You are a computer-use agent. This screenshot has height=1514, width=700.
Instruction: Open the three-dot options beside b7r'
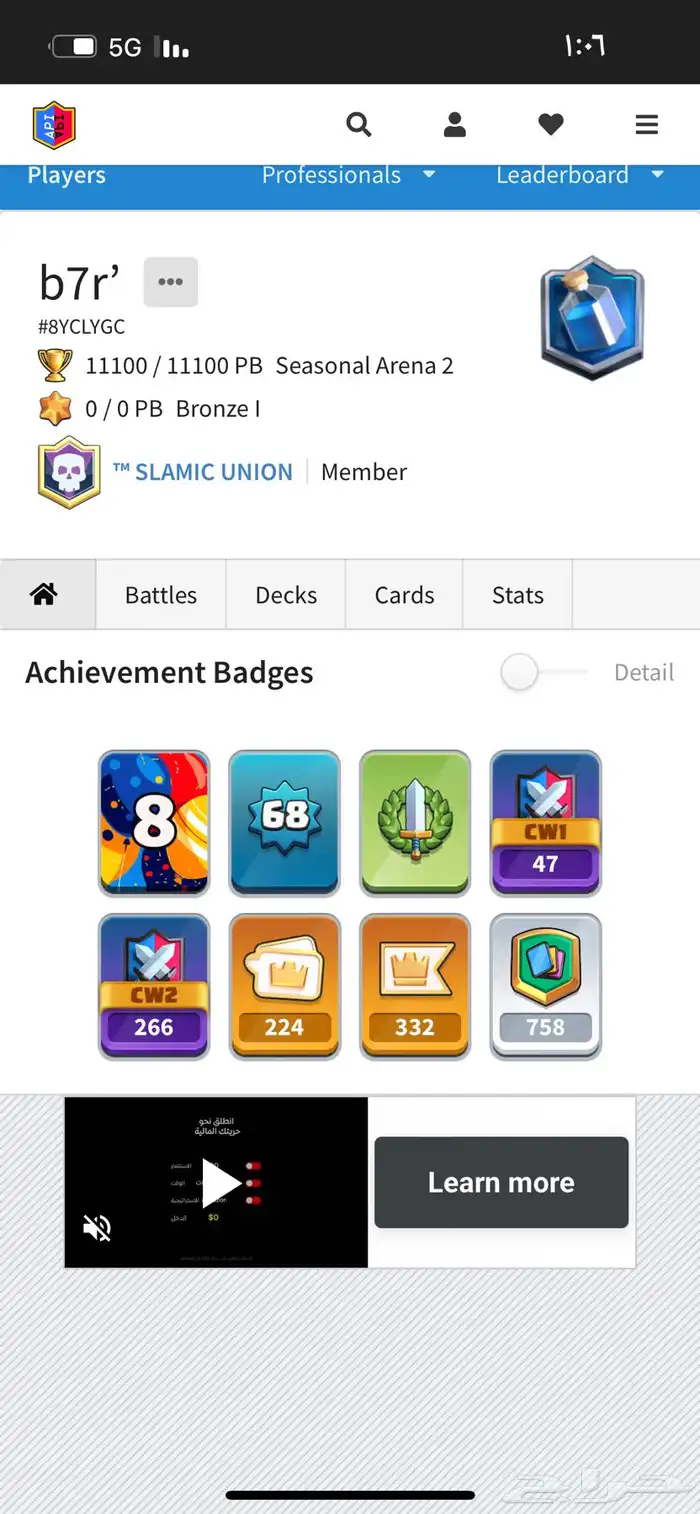(171, 282)
